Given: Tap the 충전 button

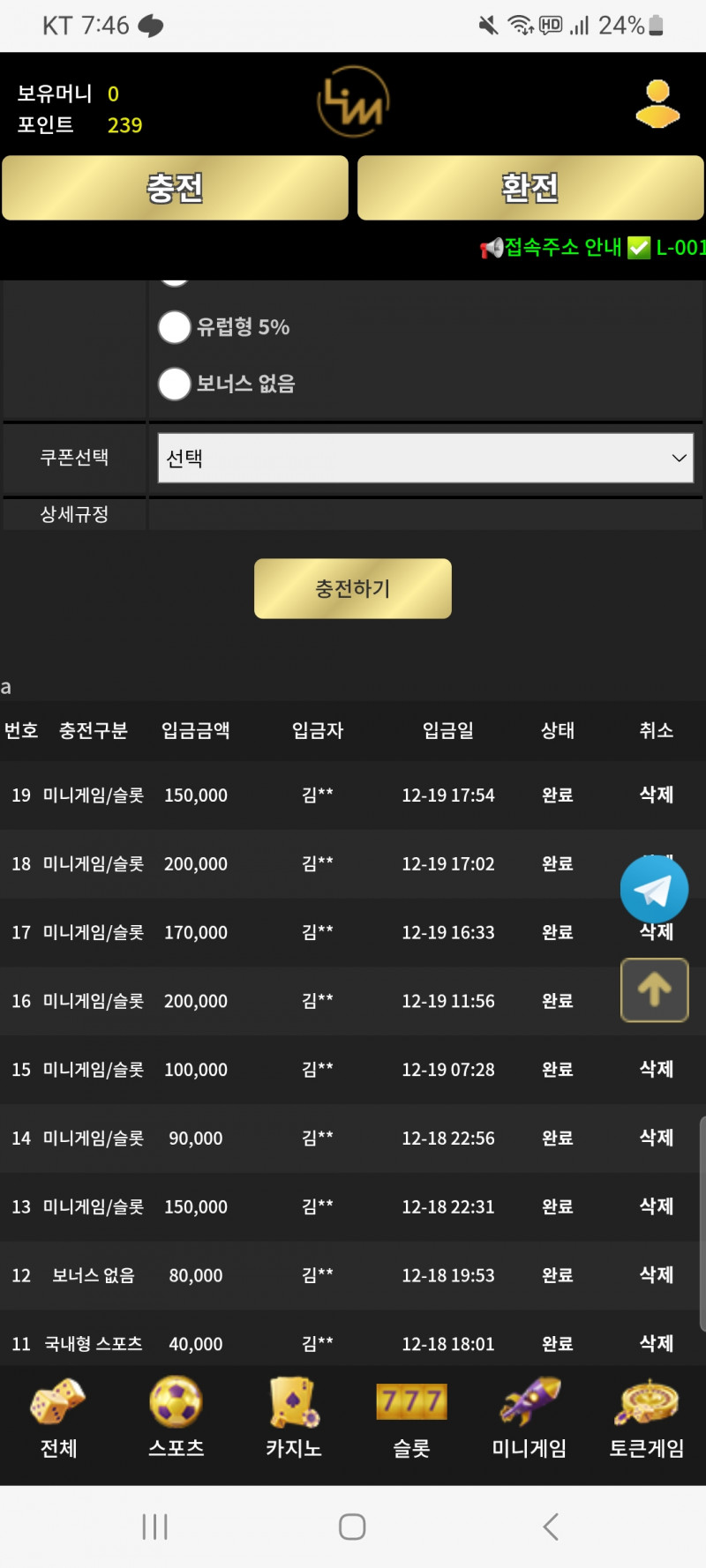Looking at the screenshot, I should (x=175, y=188).
